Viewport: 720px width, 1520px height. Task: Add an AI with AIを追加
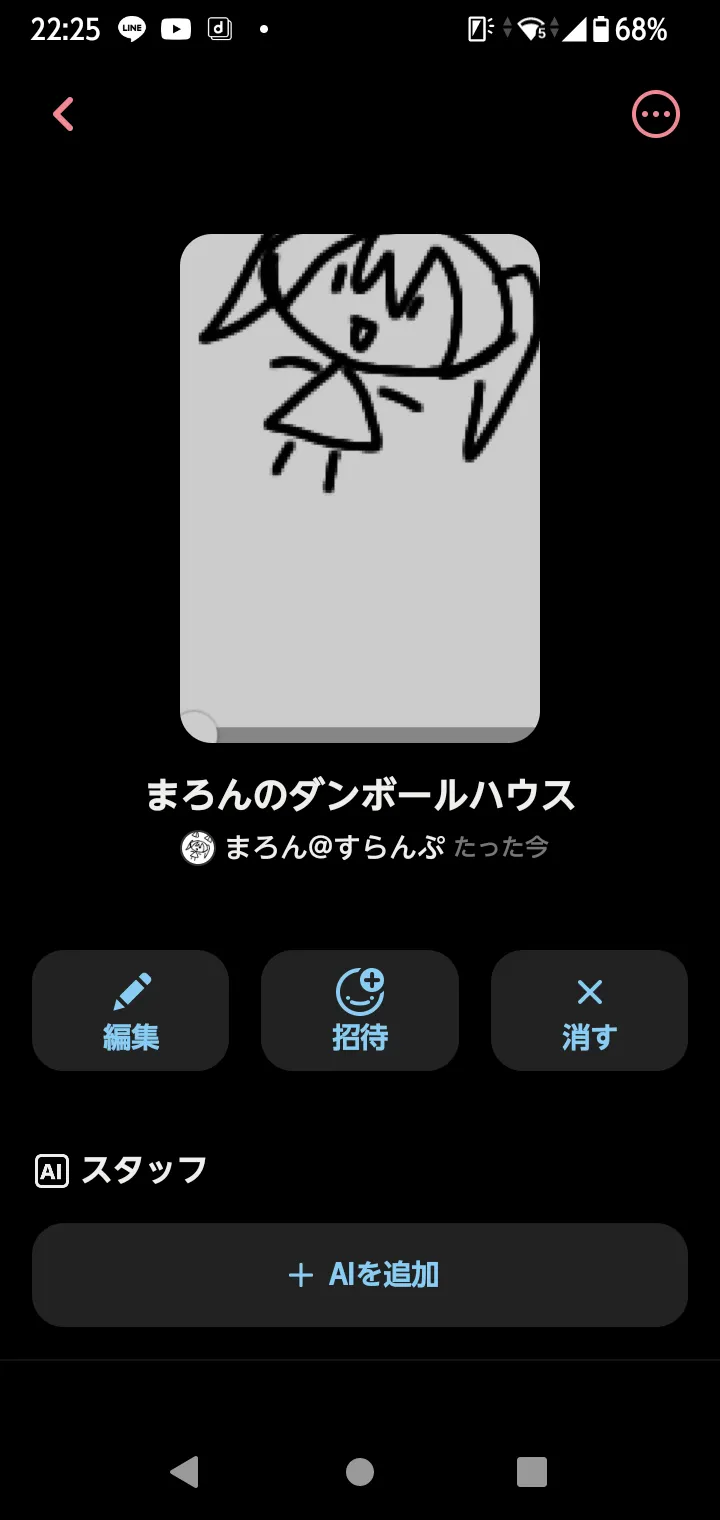(x=360, y=1275)
